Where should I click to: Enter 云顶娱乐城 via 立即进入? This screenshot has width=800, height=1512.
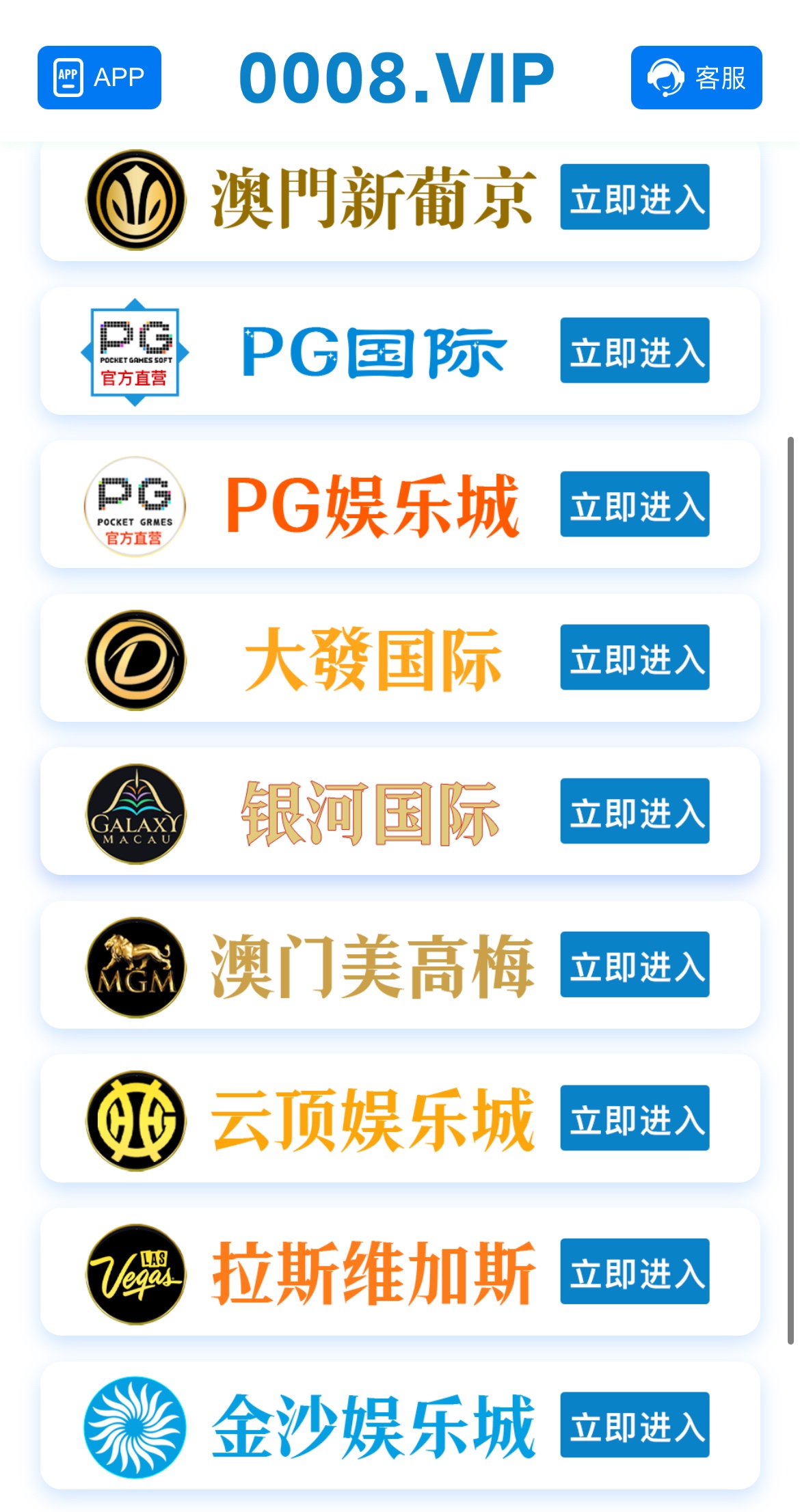(x=635, y=1118)
